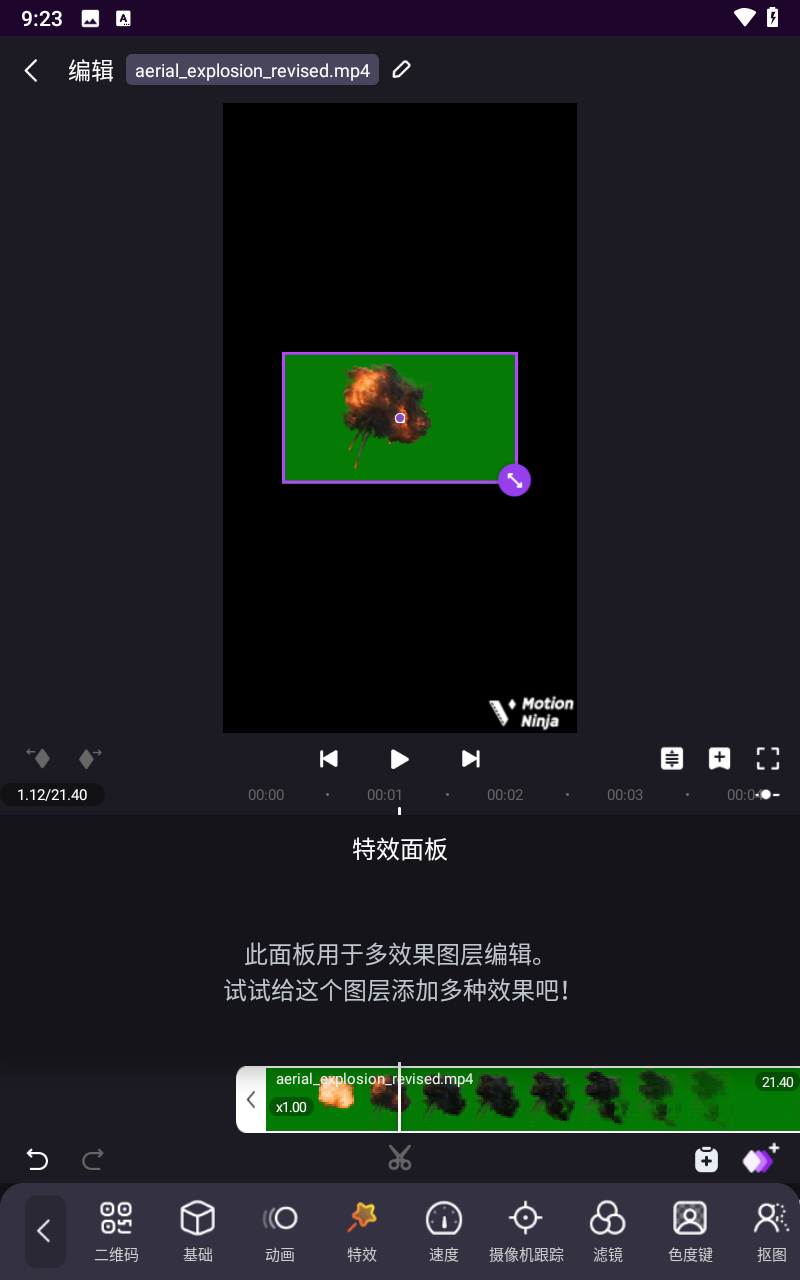
Task: Open the 二维码 tool
Action: coord(116,1231)
